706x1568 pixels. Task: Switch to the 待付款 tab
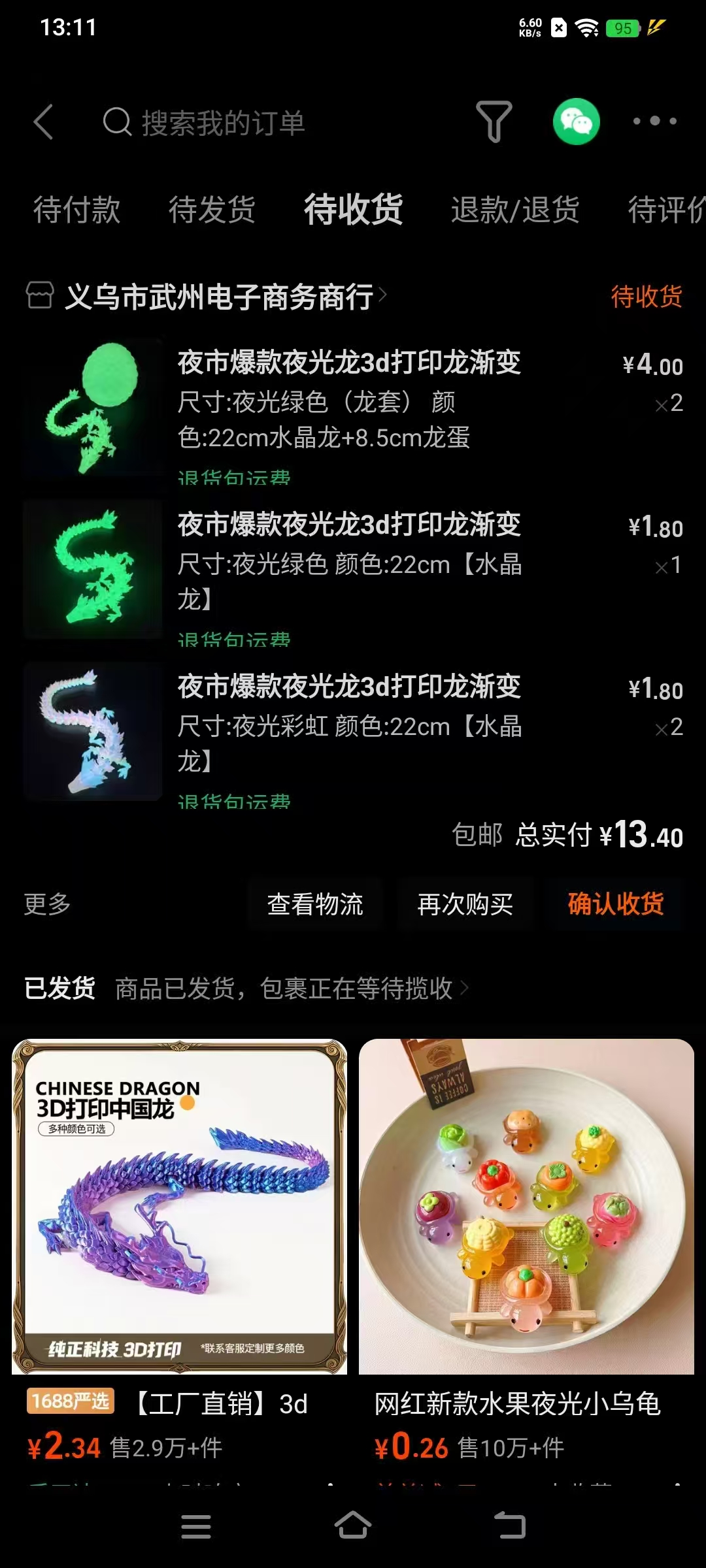[x=76, y=210]
